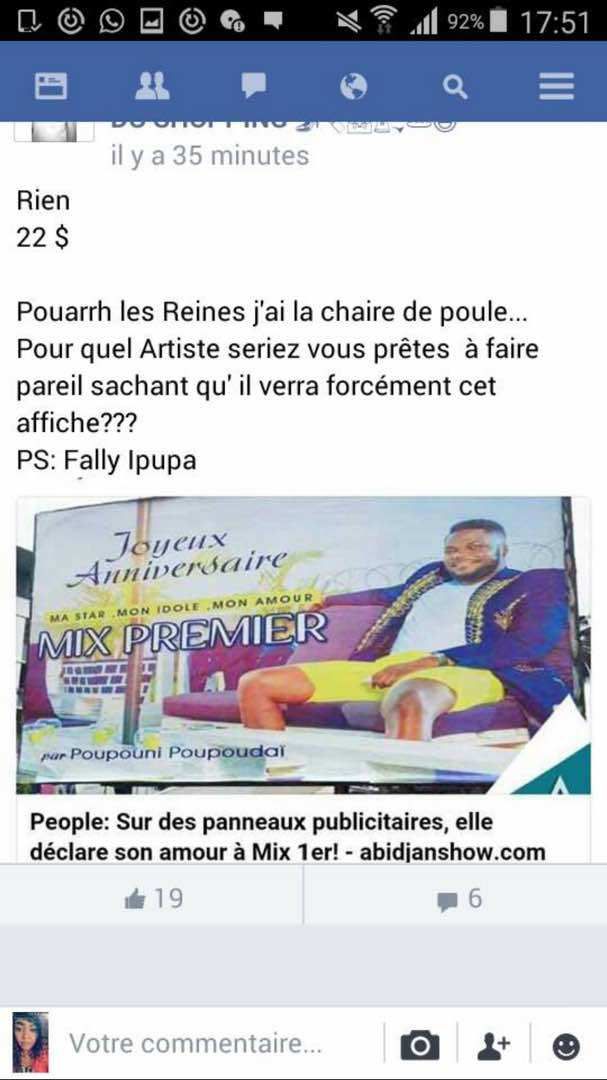Open the news feed tab
The height and width of the screenshot is (1080, 607).
tap(50, 87)
